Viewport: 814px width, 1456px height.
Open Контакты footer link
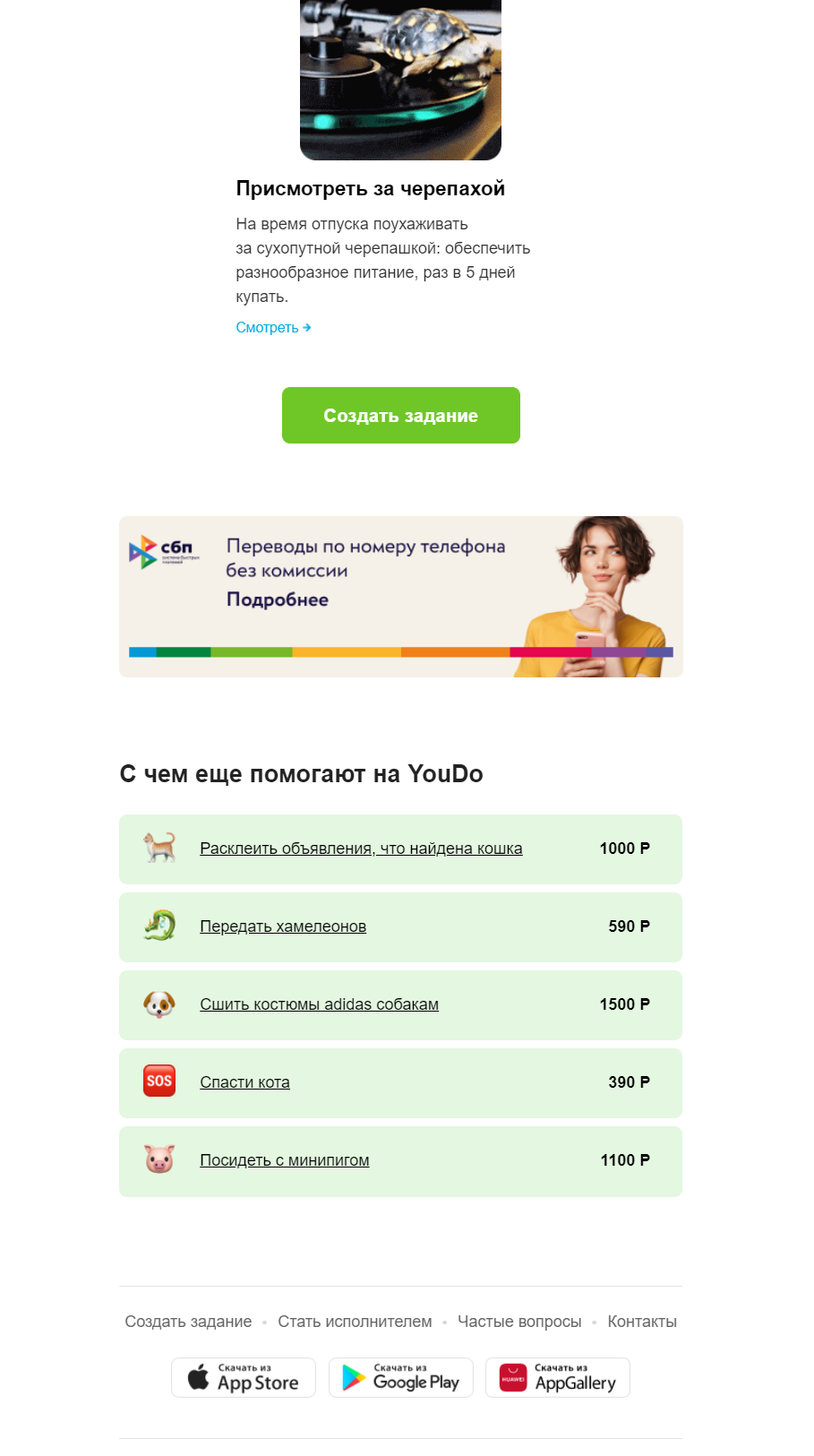[642, 1322]
